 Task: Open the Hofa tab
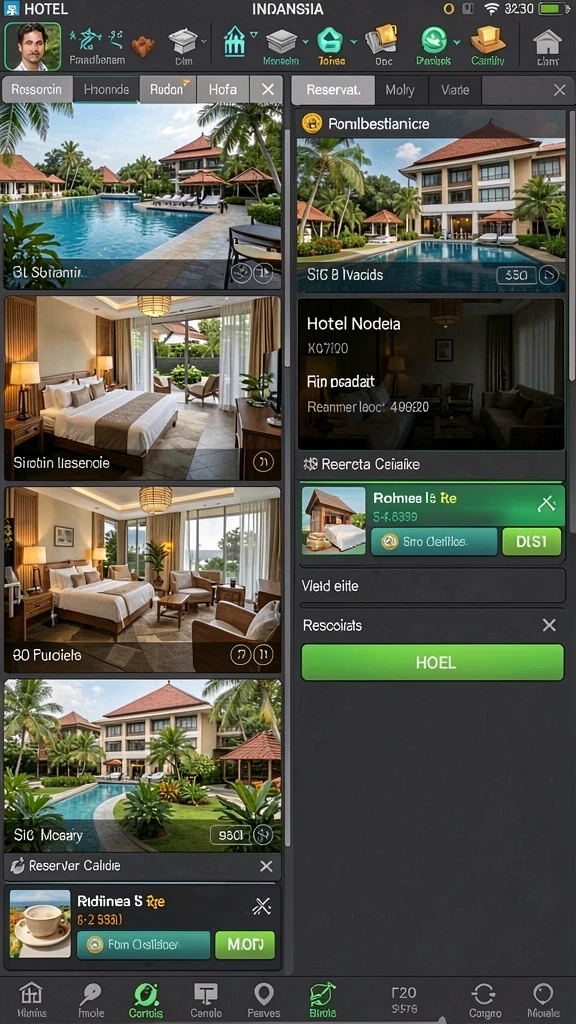click(x=223, y=89)
